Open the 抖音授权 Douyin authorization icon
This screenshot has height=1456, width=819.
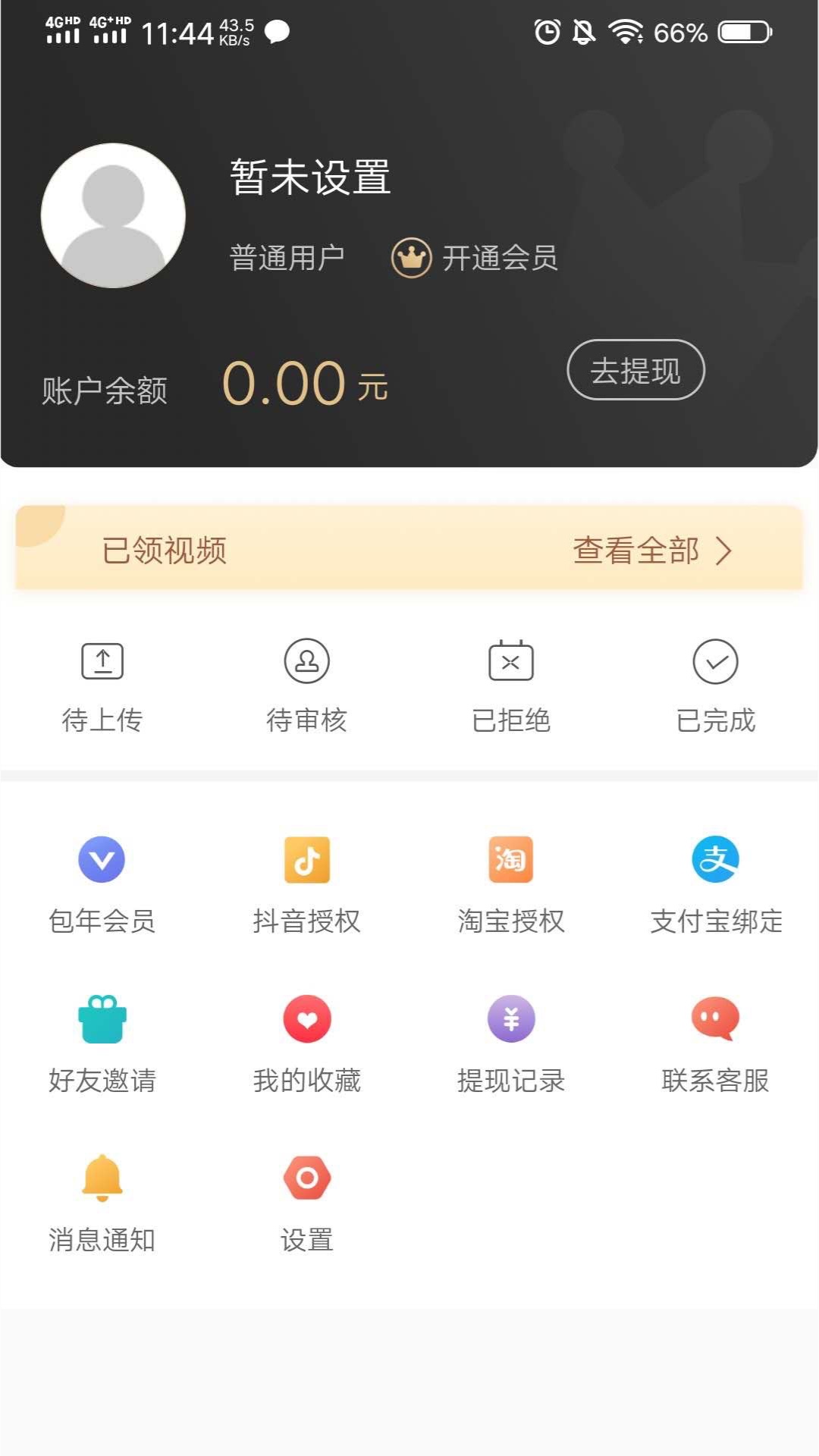tap(306, 861)
